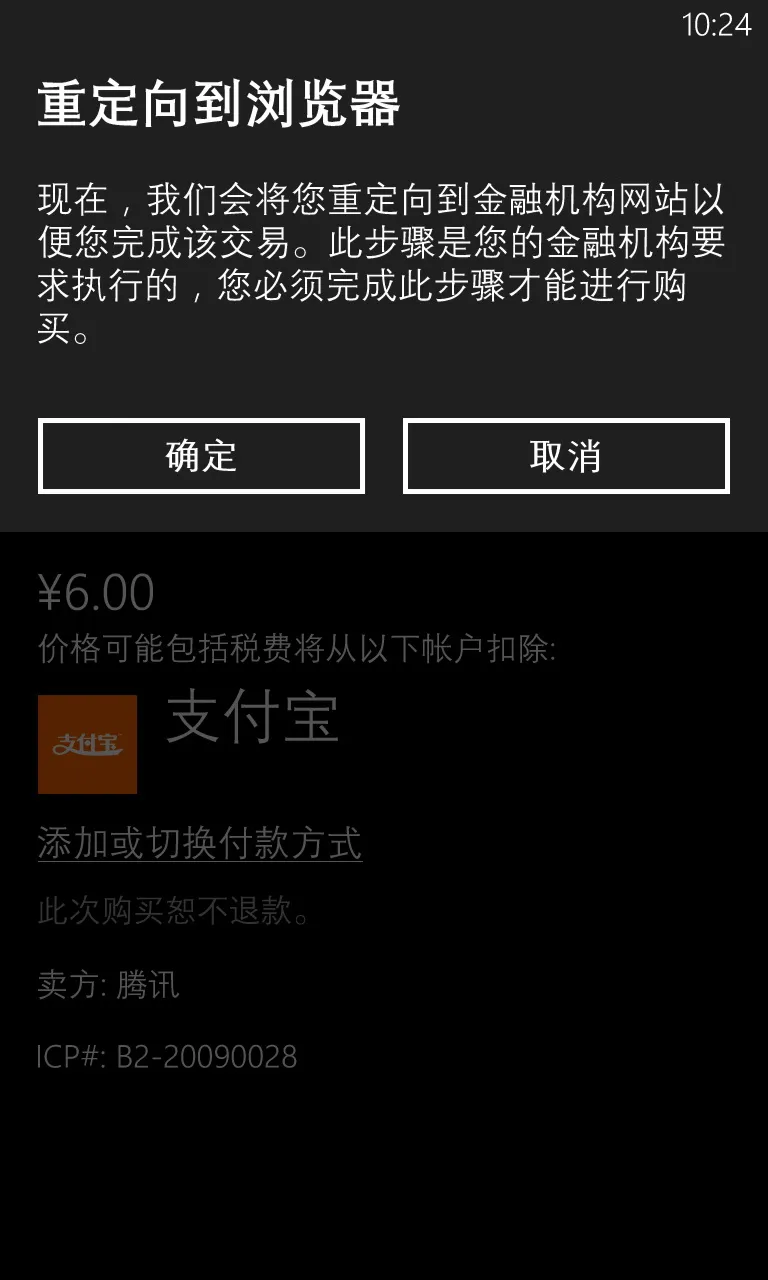This screenshot has height=1280, width=768.
Task: Cancel the redirect with 取消
Action: [x=566, y=456]
